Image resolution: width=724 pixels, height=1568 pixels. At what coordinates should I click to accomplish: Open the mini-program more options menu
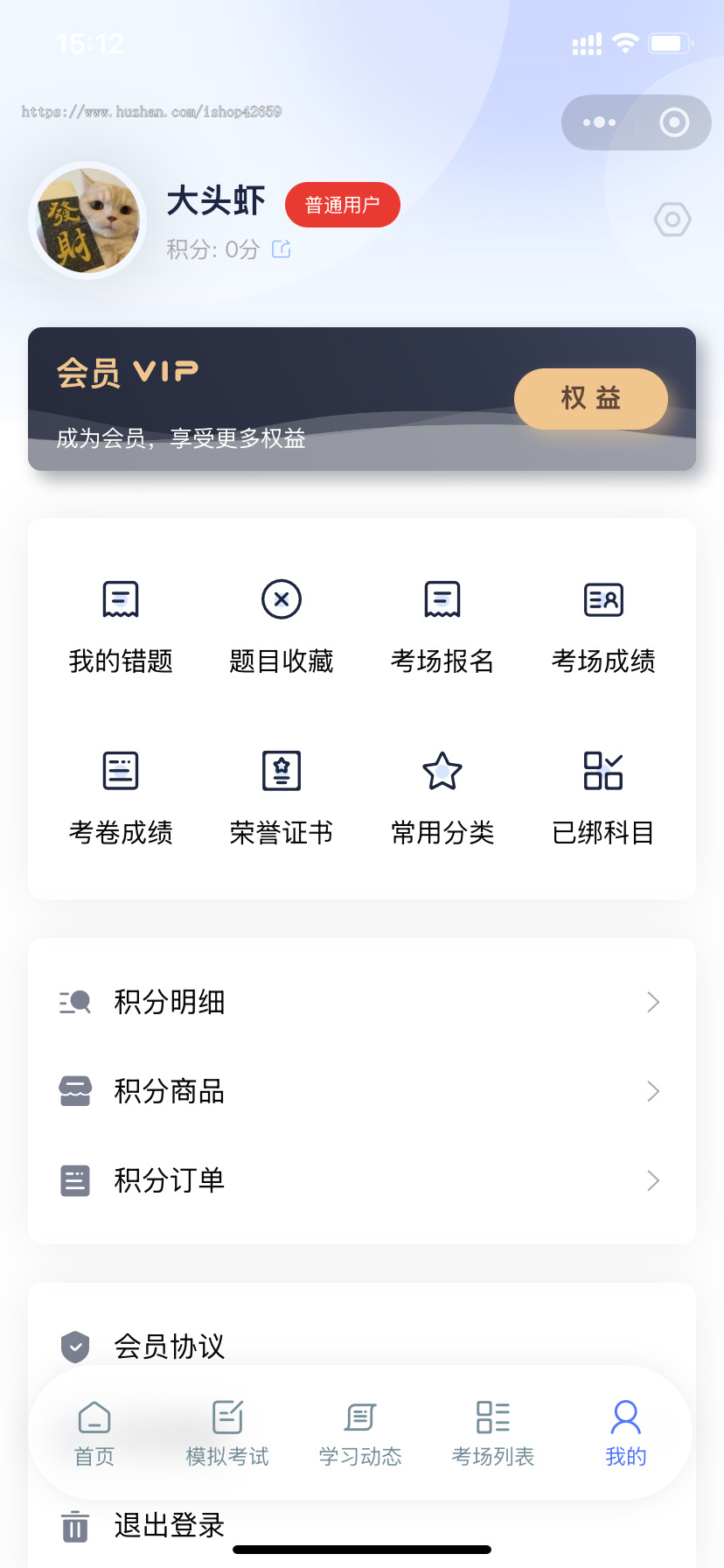(598, 122)
